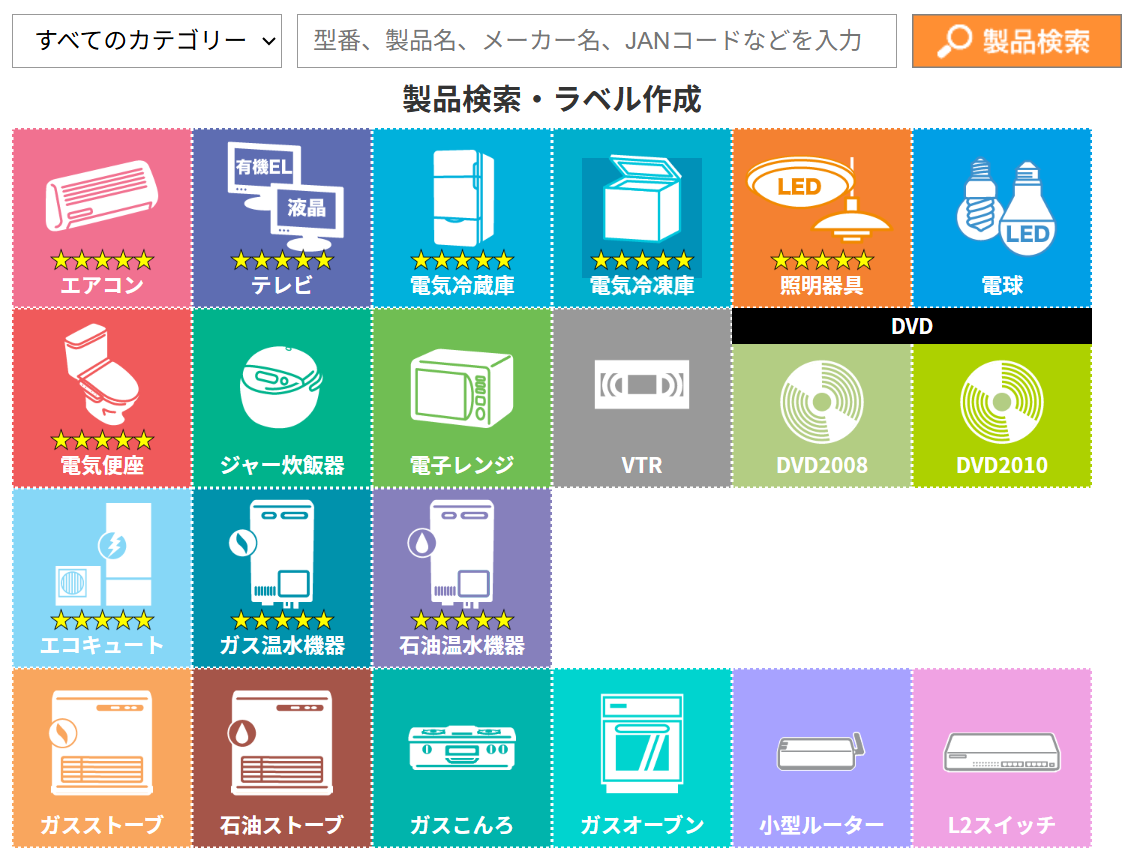Select the VTR tile
The image size is (1134, 857).
pyautogui.click(x=642, y=398)
